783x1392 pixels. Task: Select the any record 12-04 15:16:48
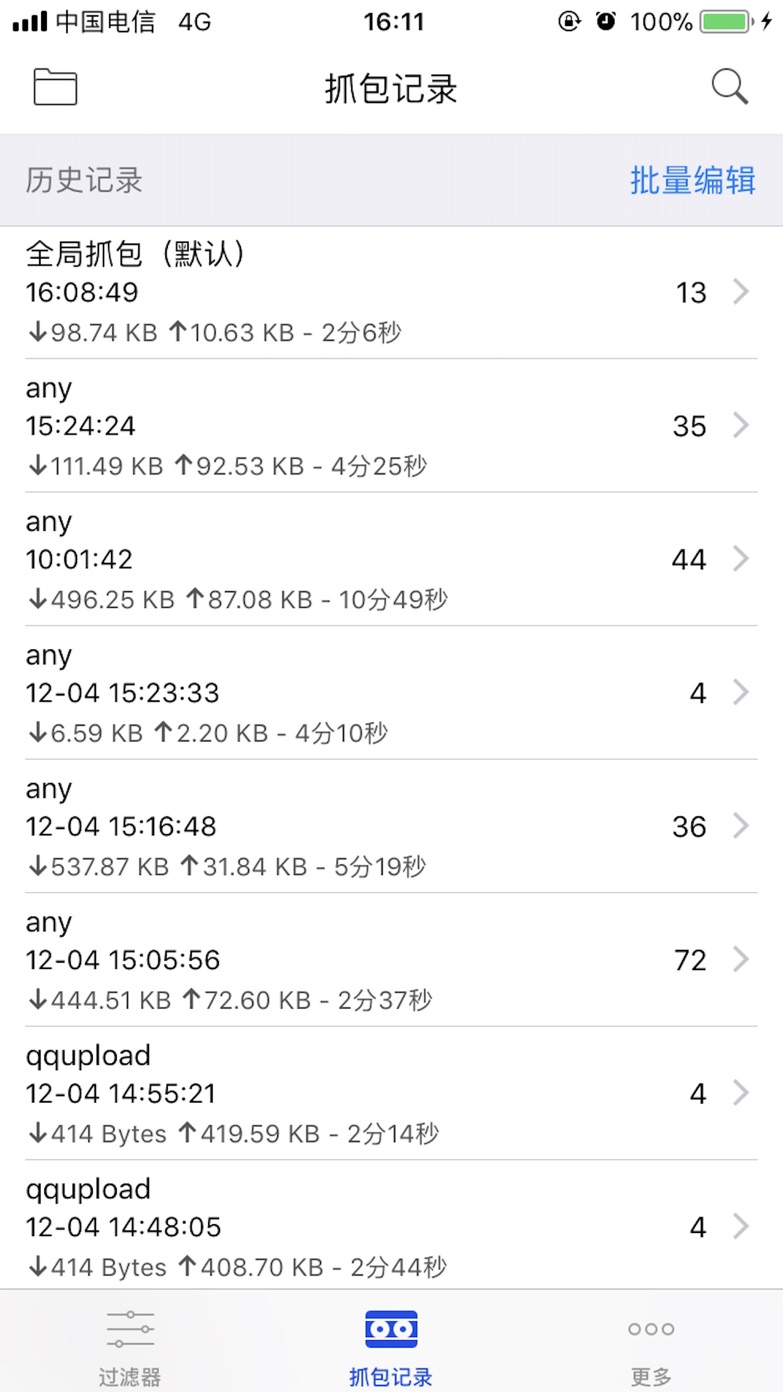pyautogui.click(x=390, y=826)
